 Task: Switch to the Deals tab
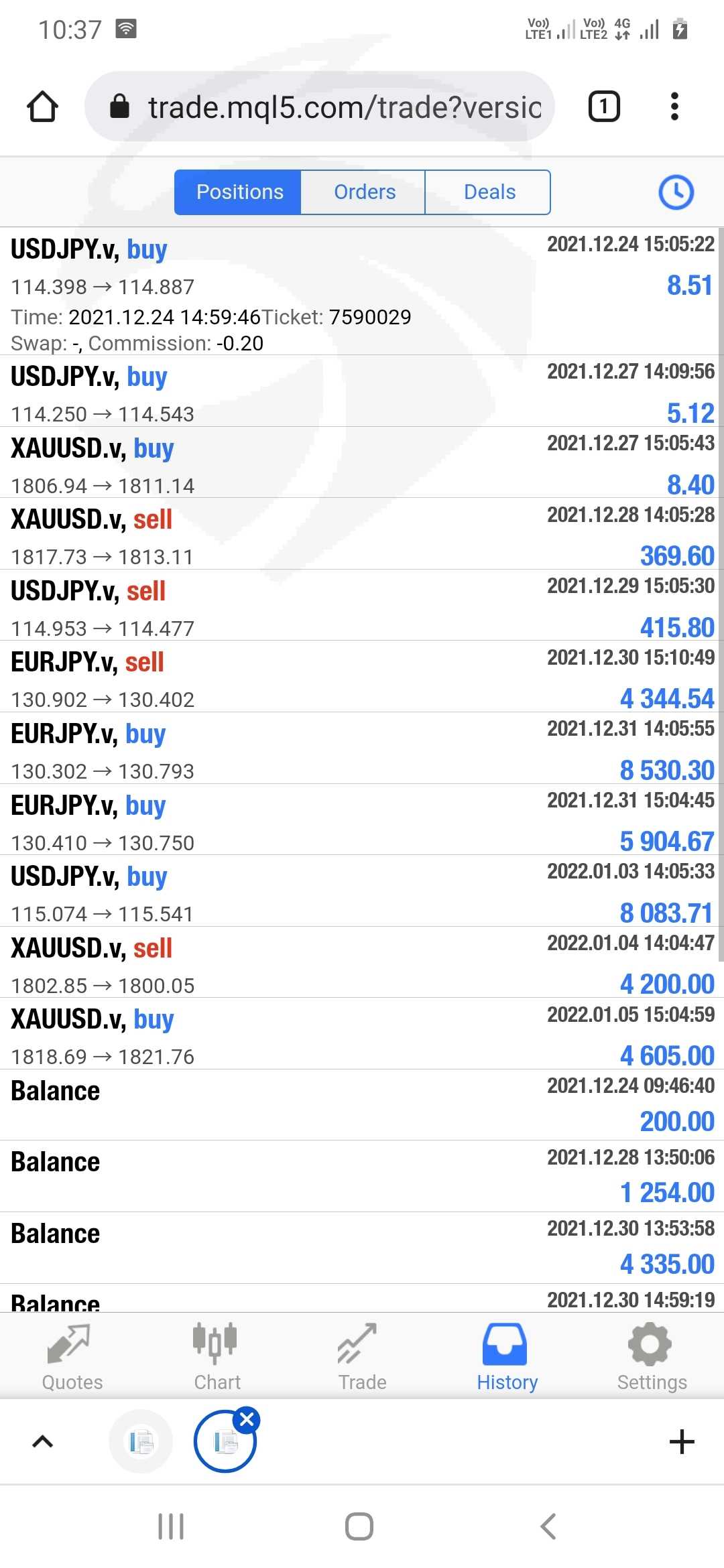click(489, 192)
